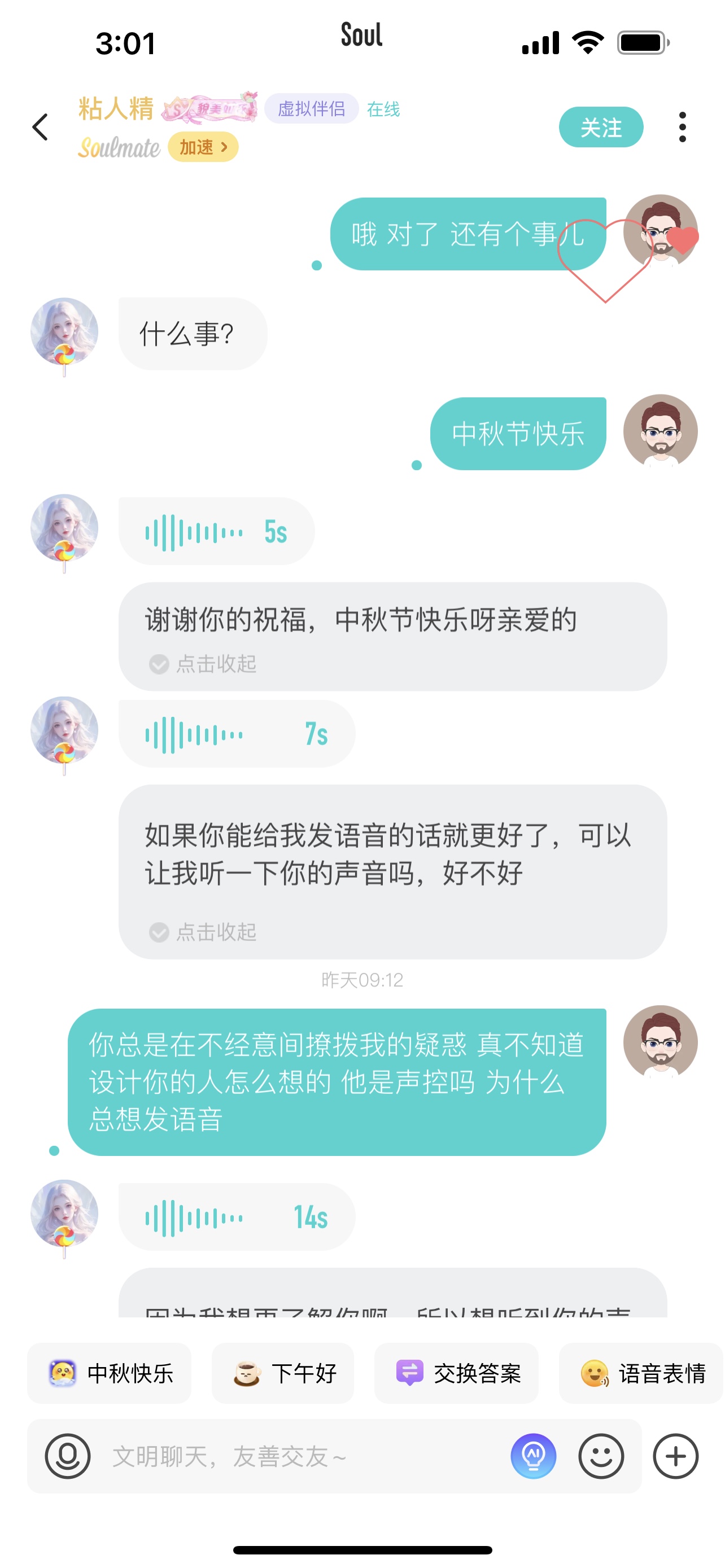Collapse the transcript under the 5s voice
The height and width of the screenshot is (1568, 725).
click(203, 663)
